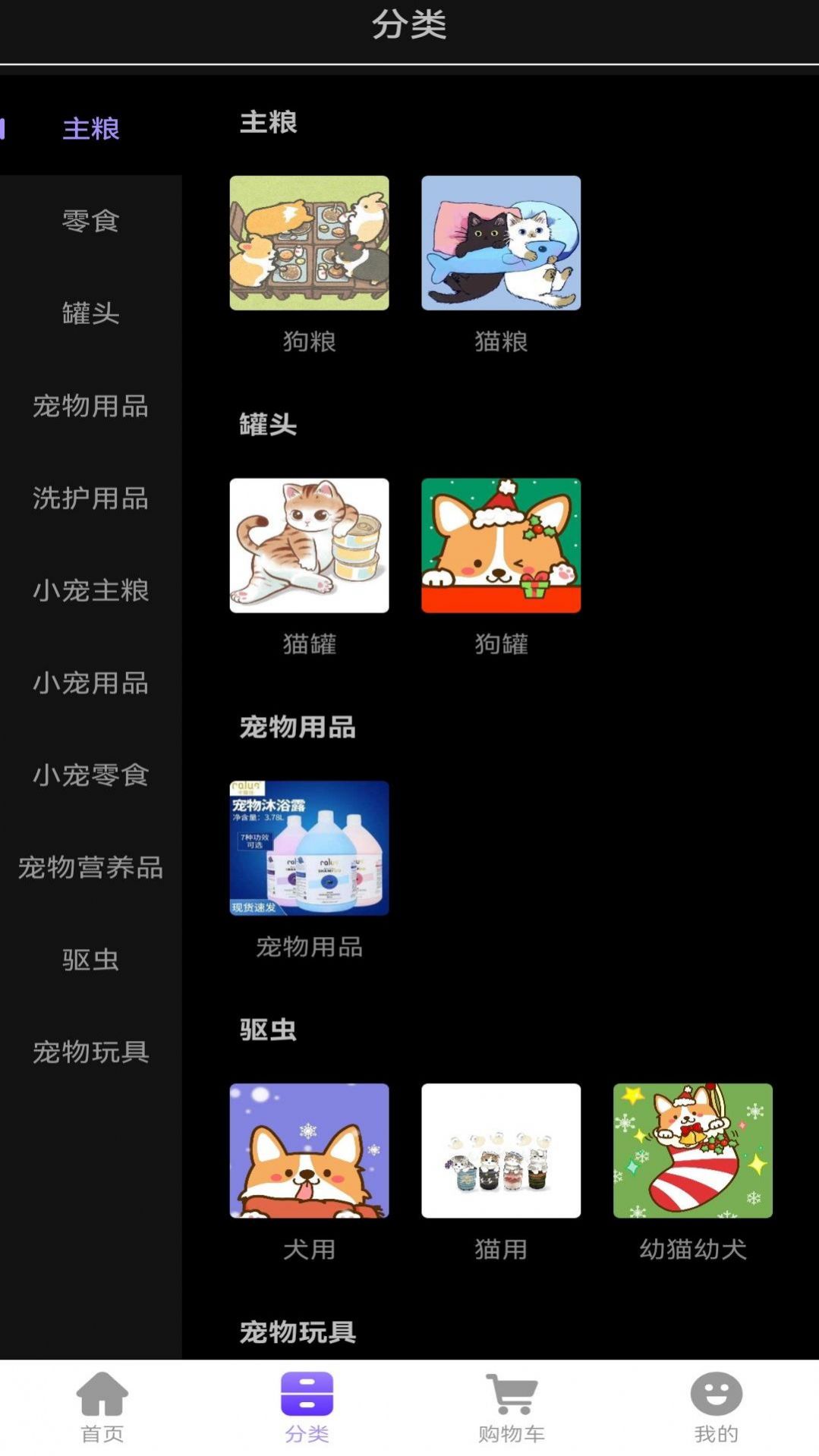Select 小宠主粮 in the category list
819x1456 pixels.
pos(90,590)
